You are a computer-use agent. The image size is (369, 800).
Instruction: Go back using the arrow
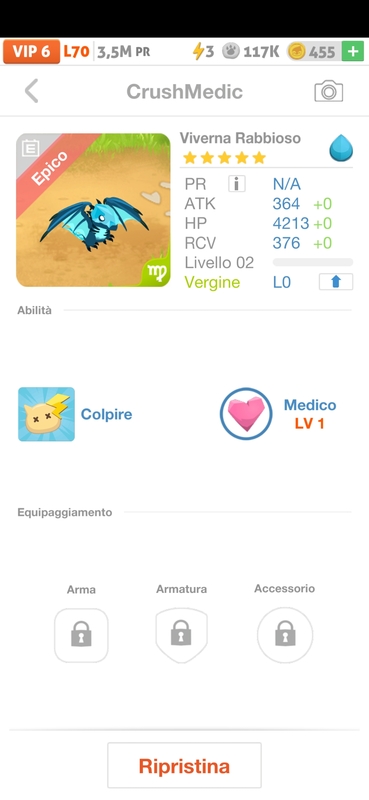pyautogui.click(x=32, y=91)
